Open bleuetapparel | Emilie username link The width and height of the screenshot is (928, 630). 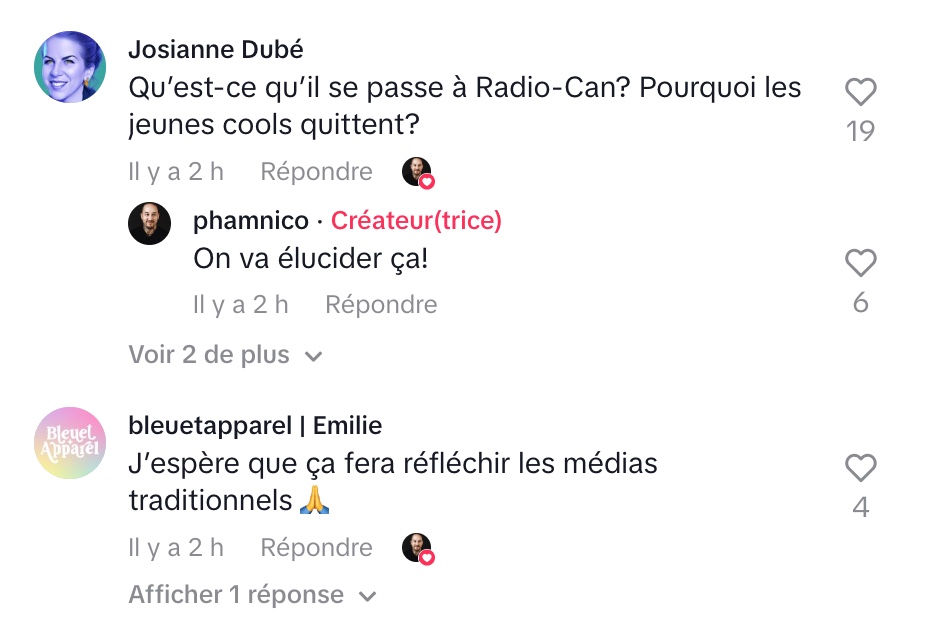pos(255,426)
